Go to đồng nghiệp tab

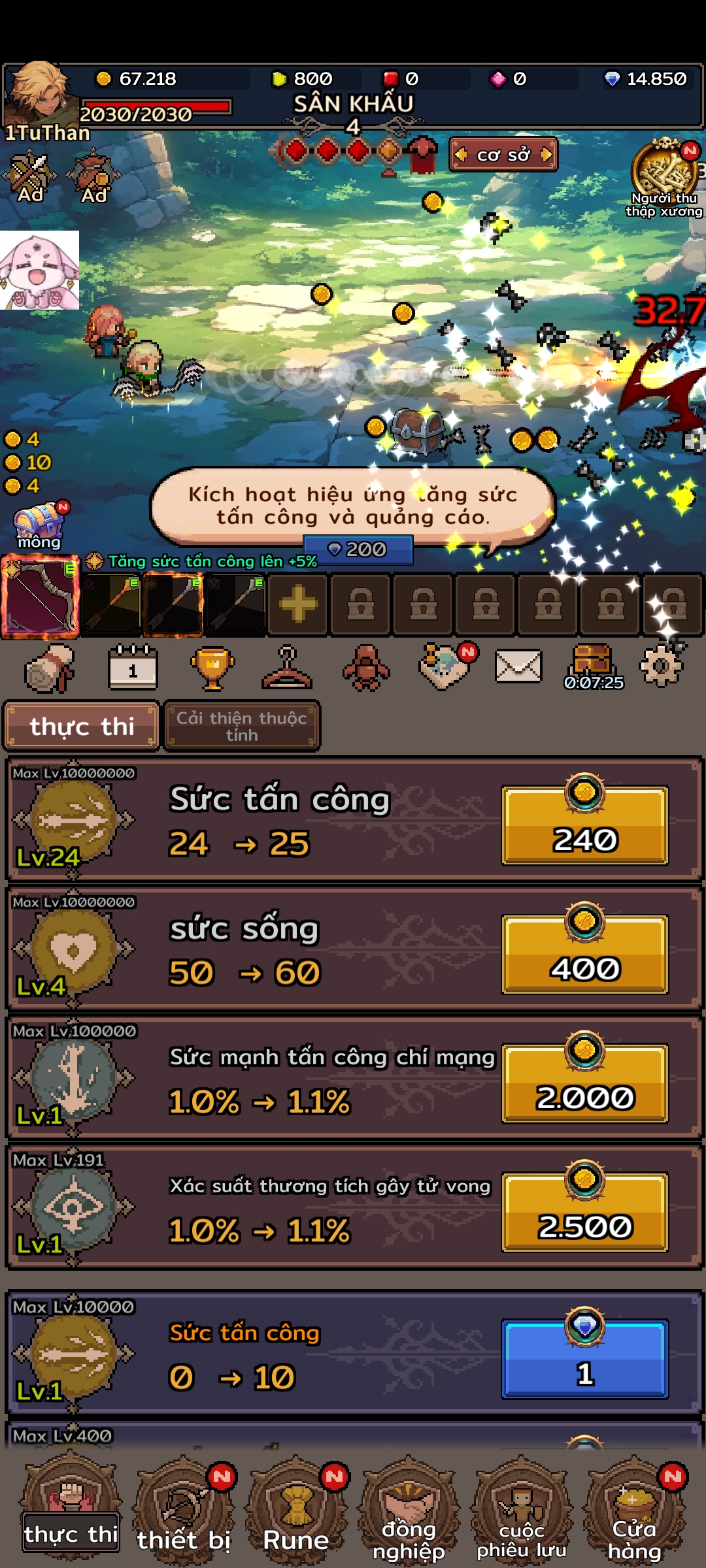tap(409, 1516)
